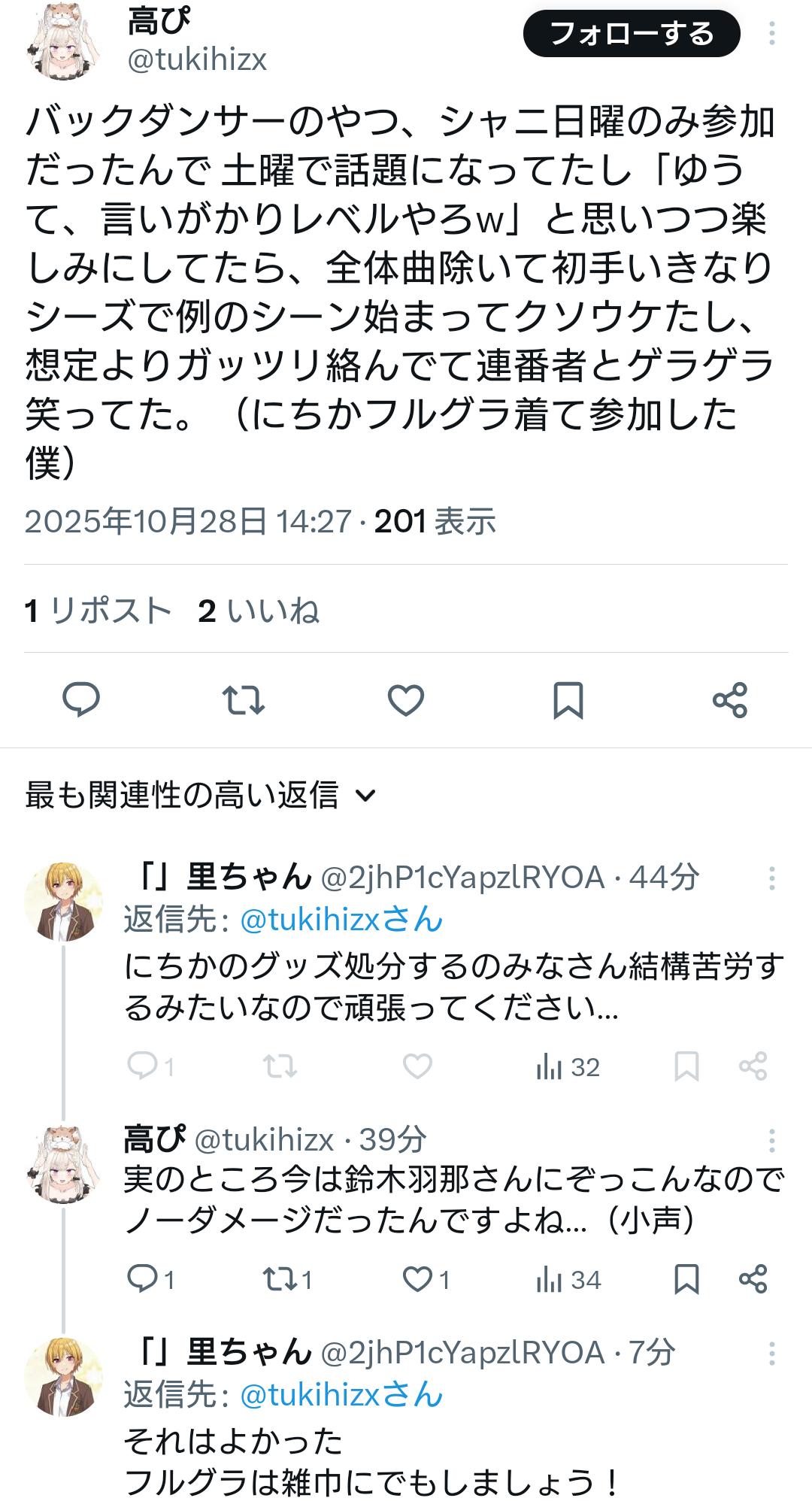Open overflow menu on 里ちゃん's 7分 reply

(771, 1354)
